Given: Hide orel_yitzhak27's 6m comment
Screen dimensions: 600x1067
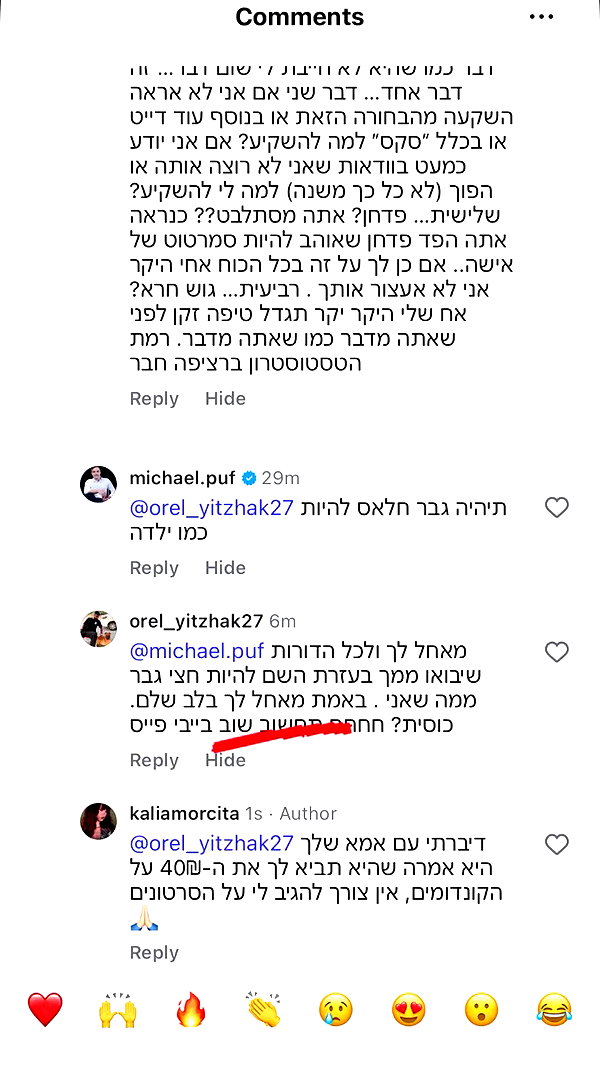Looking at the screenshot, I should 225,760.
